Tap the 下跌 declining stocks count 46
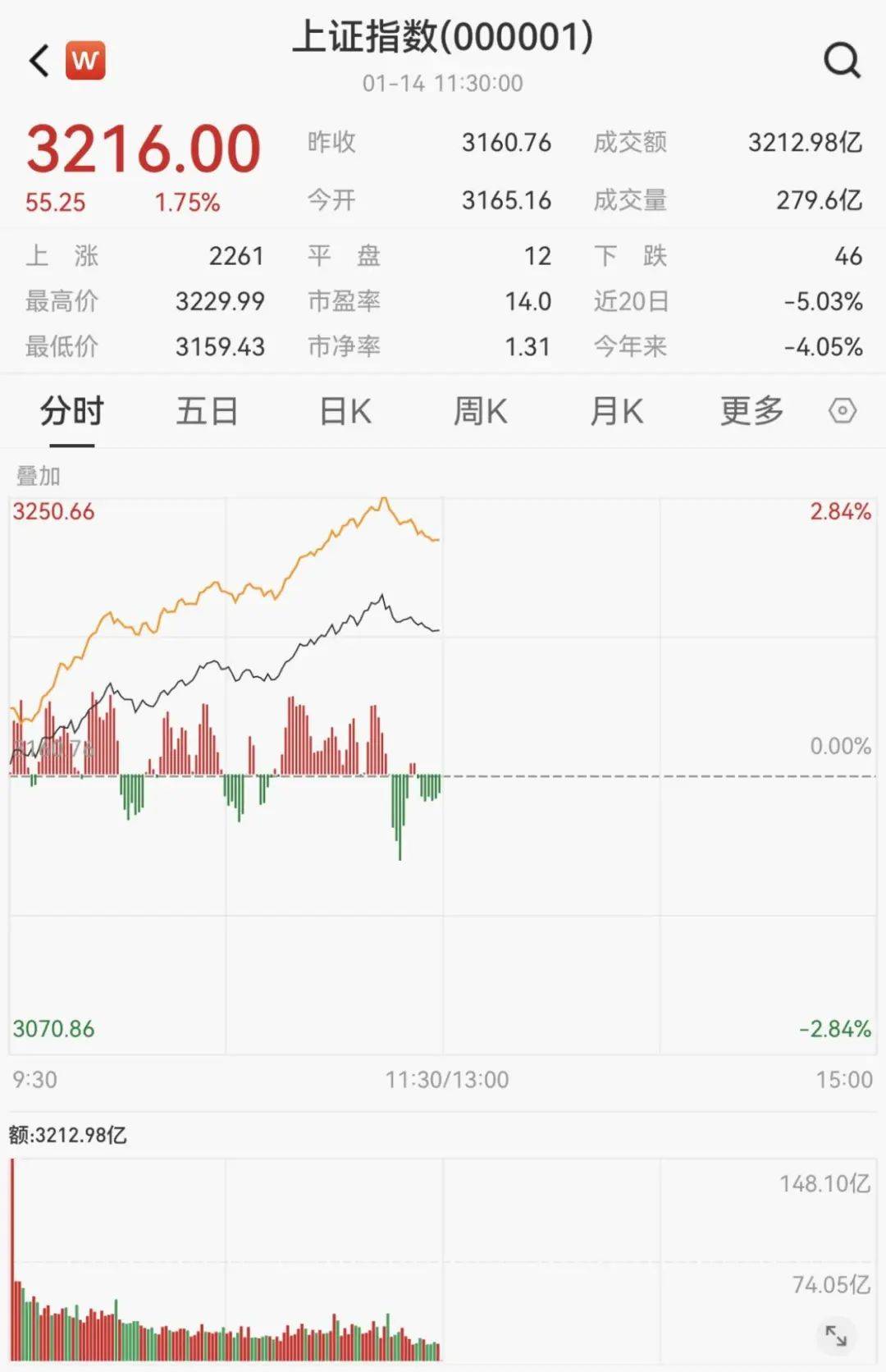Image resolution: width=886 pixels, height=1372 pixels. point(847,257)
